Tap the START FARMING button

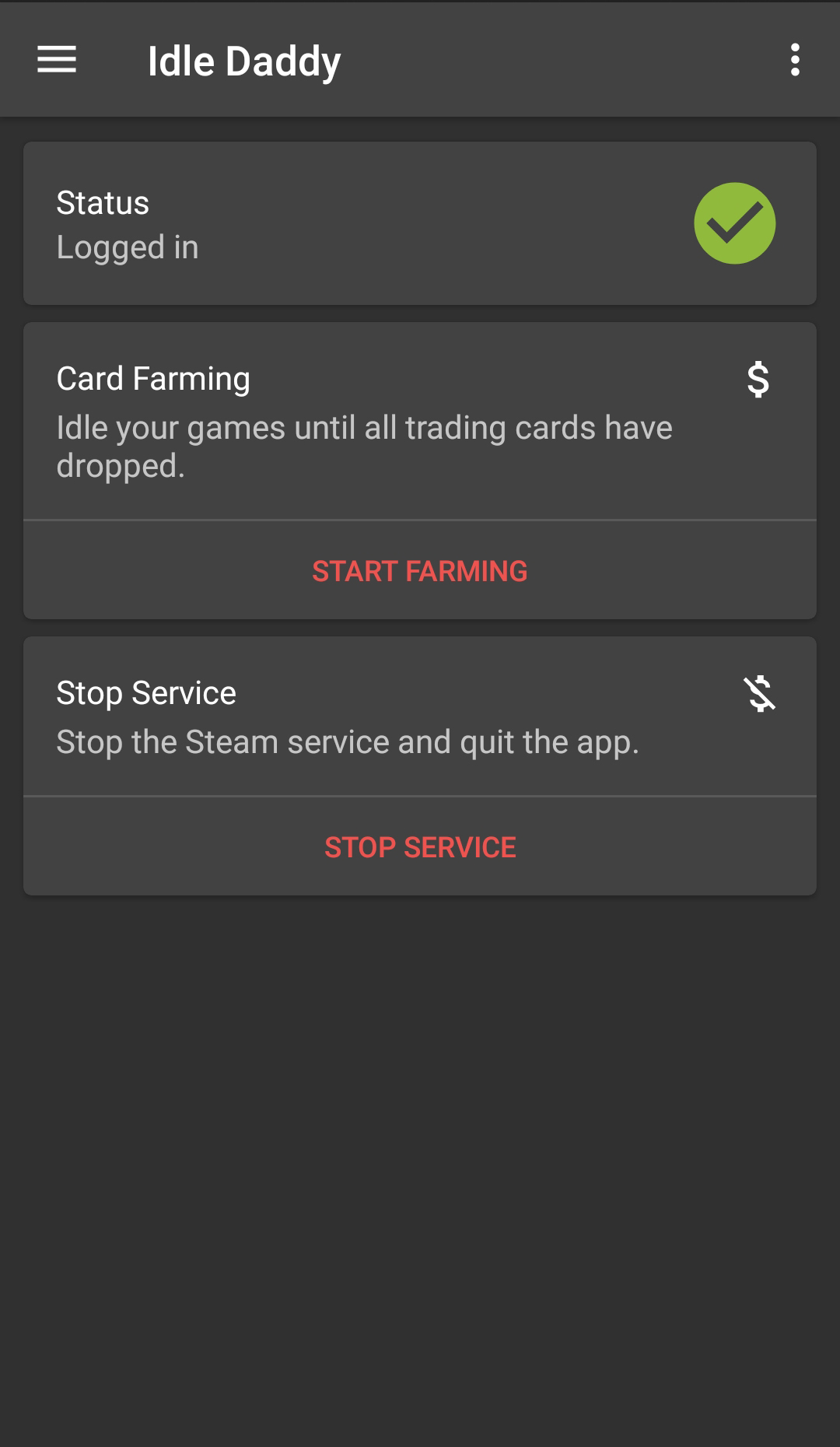click(x=420, y=571)
